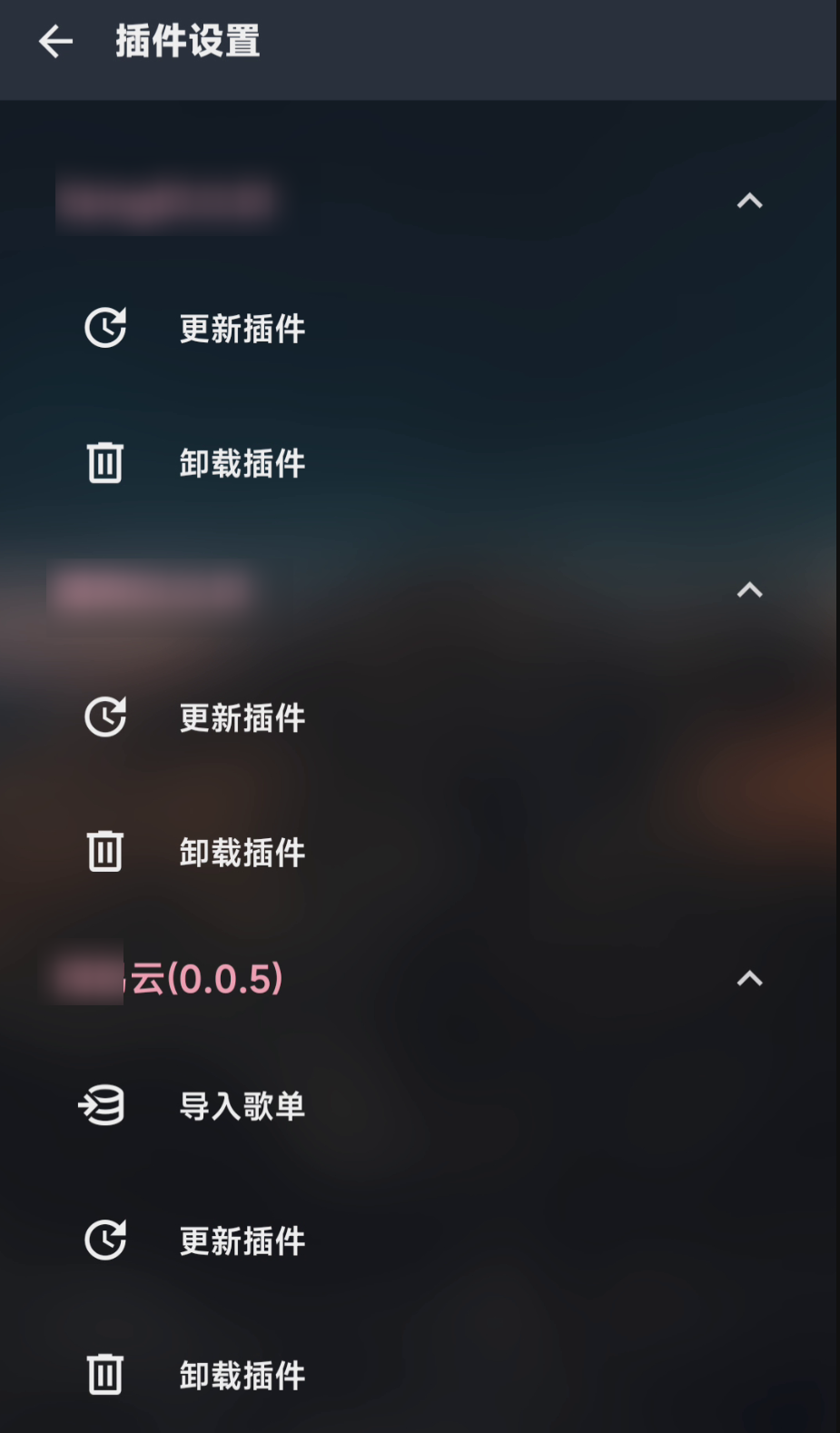Go back from 插件设置
Viewport: 840px width, 1433px height.
[x=55, y=42]
